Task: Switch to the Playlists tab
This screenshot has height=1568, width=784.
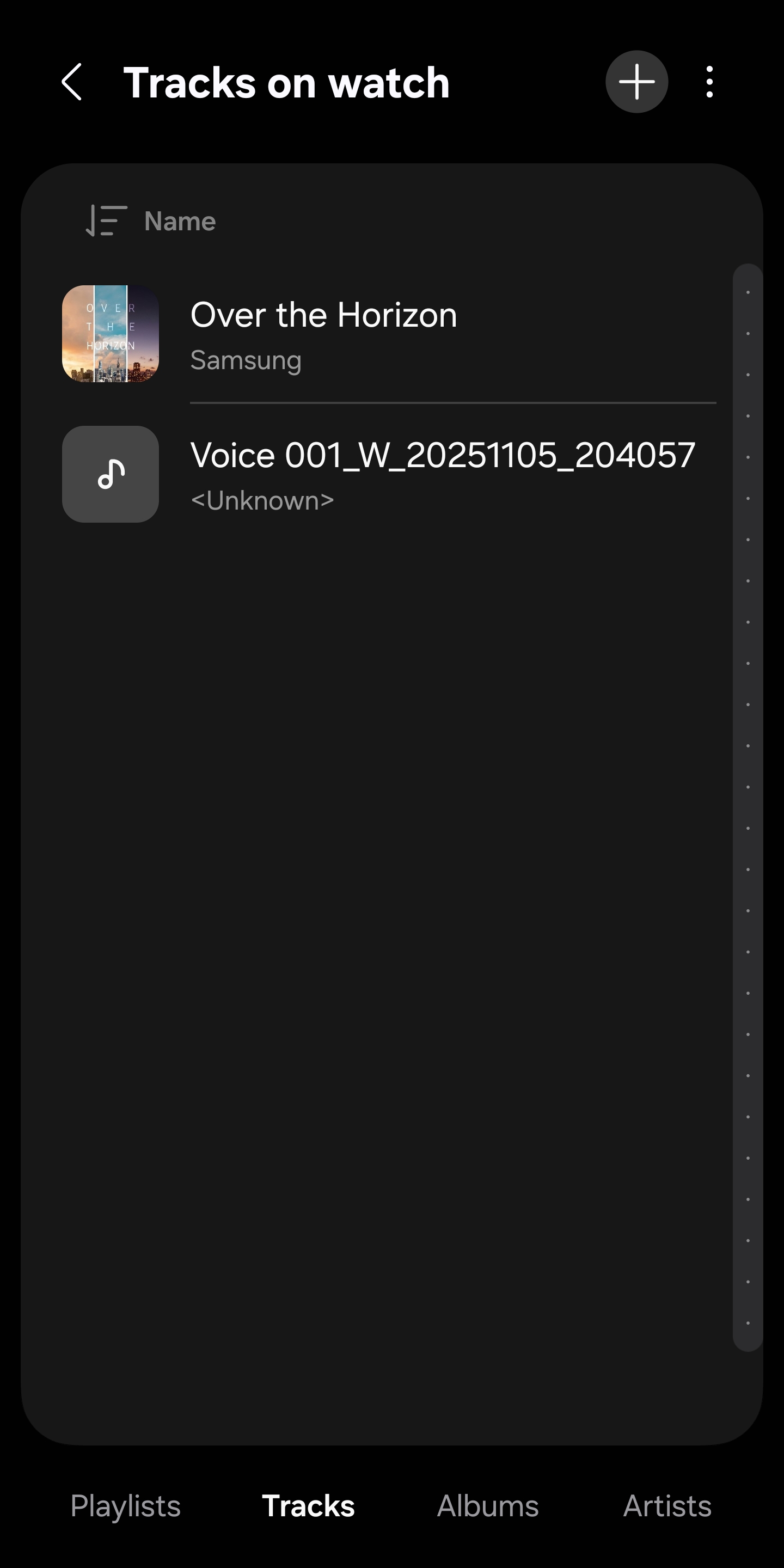Action: (125, 1506)
